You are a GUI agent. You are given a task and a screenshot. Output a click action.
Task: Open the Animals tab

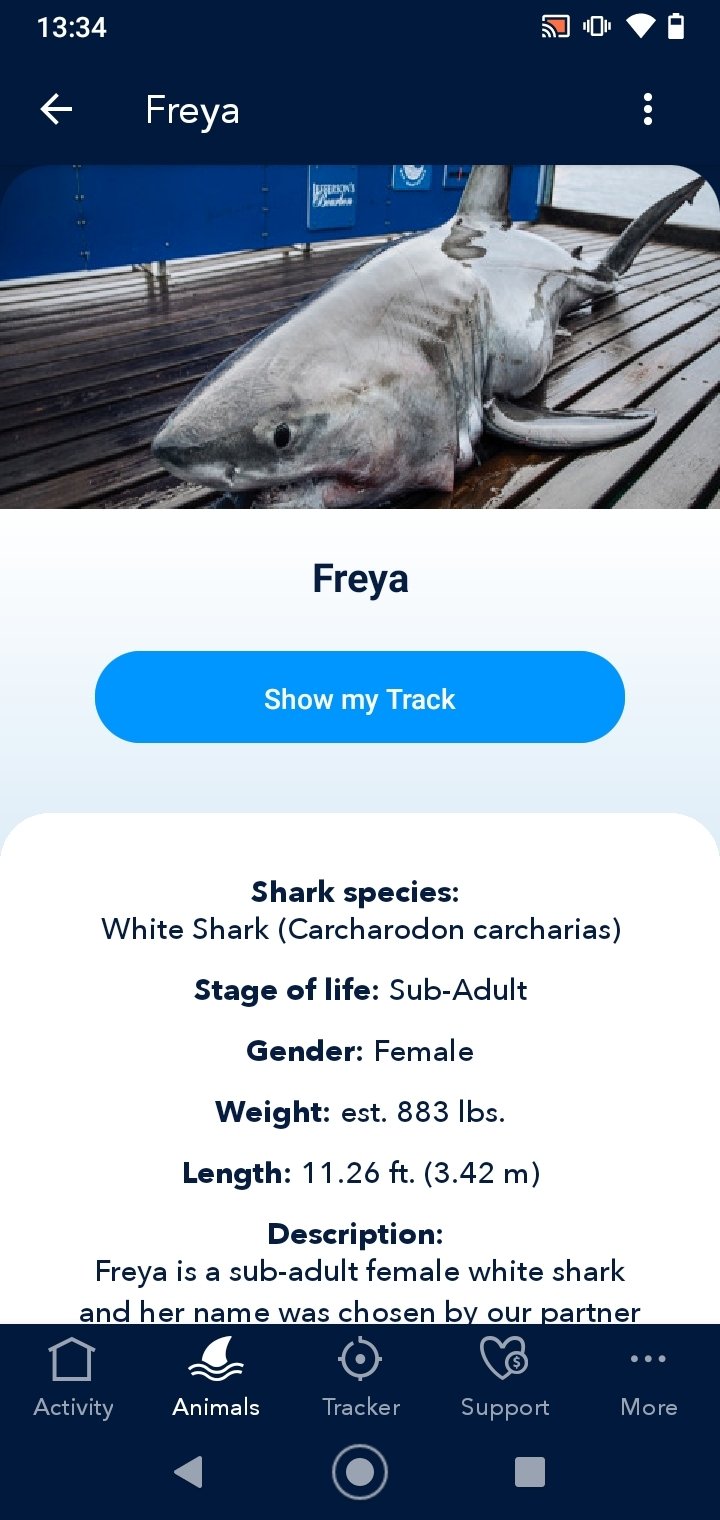pos(216,1378)
